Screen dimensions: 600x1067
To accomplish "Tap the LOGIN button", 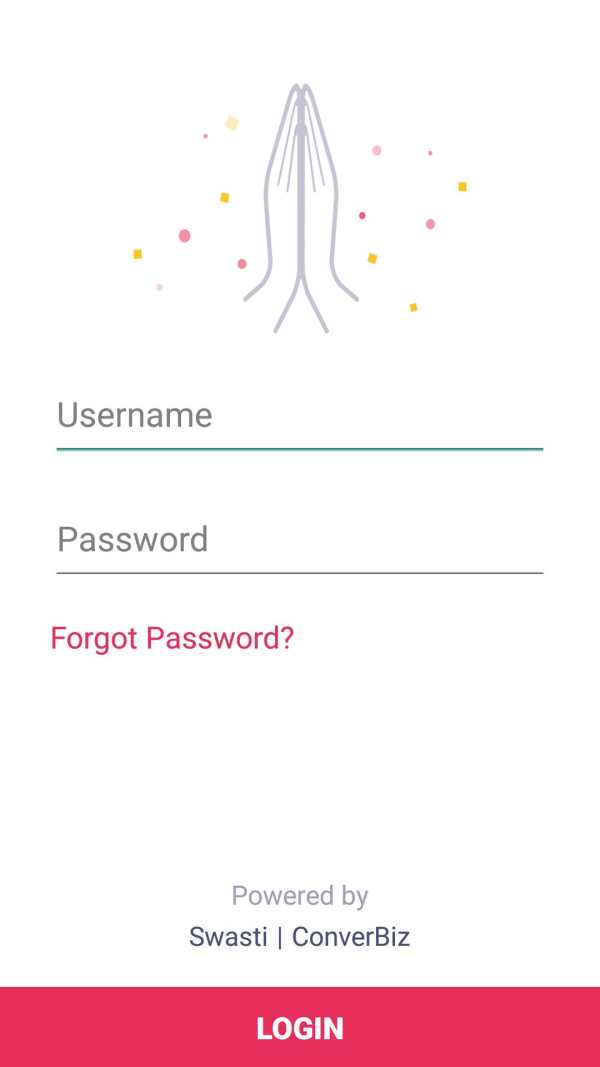I will (300, 1028).
